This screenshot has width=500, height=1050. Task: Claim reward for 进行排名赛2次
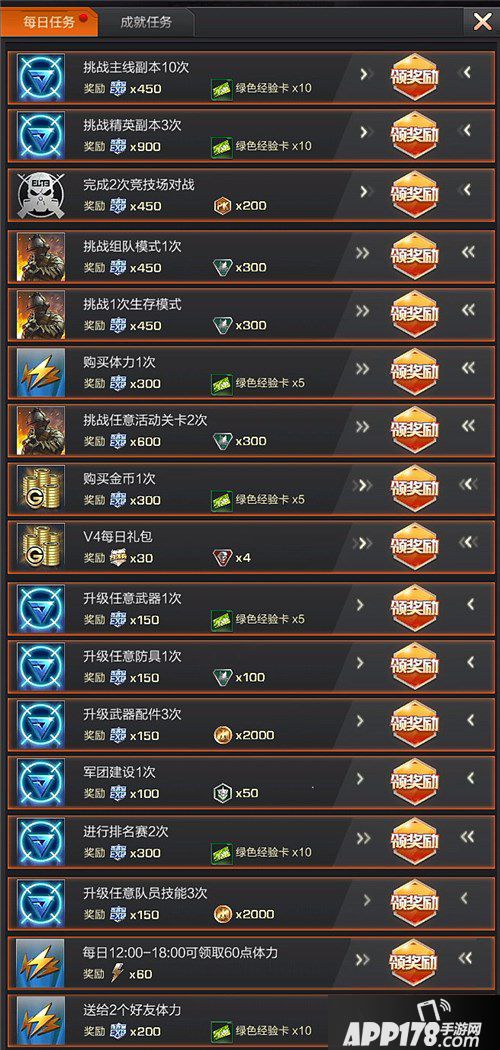click(414, 840)
